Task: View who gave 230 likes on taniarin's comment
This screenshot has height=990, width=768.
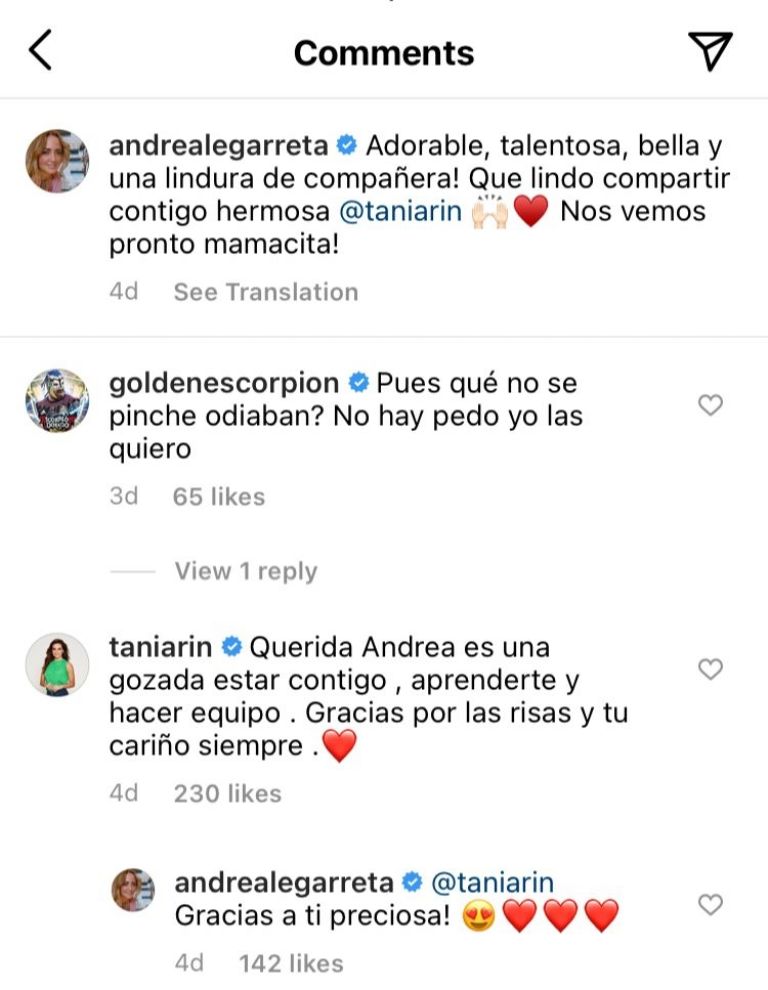Action: pyautogui.click(x=227, y=794)
